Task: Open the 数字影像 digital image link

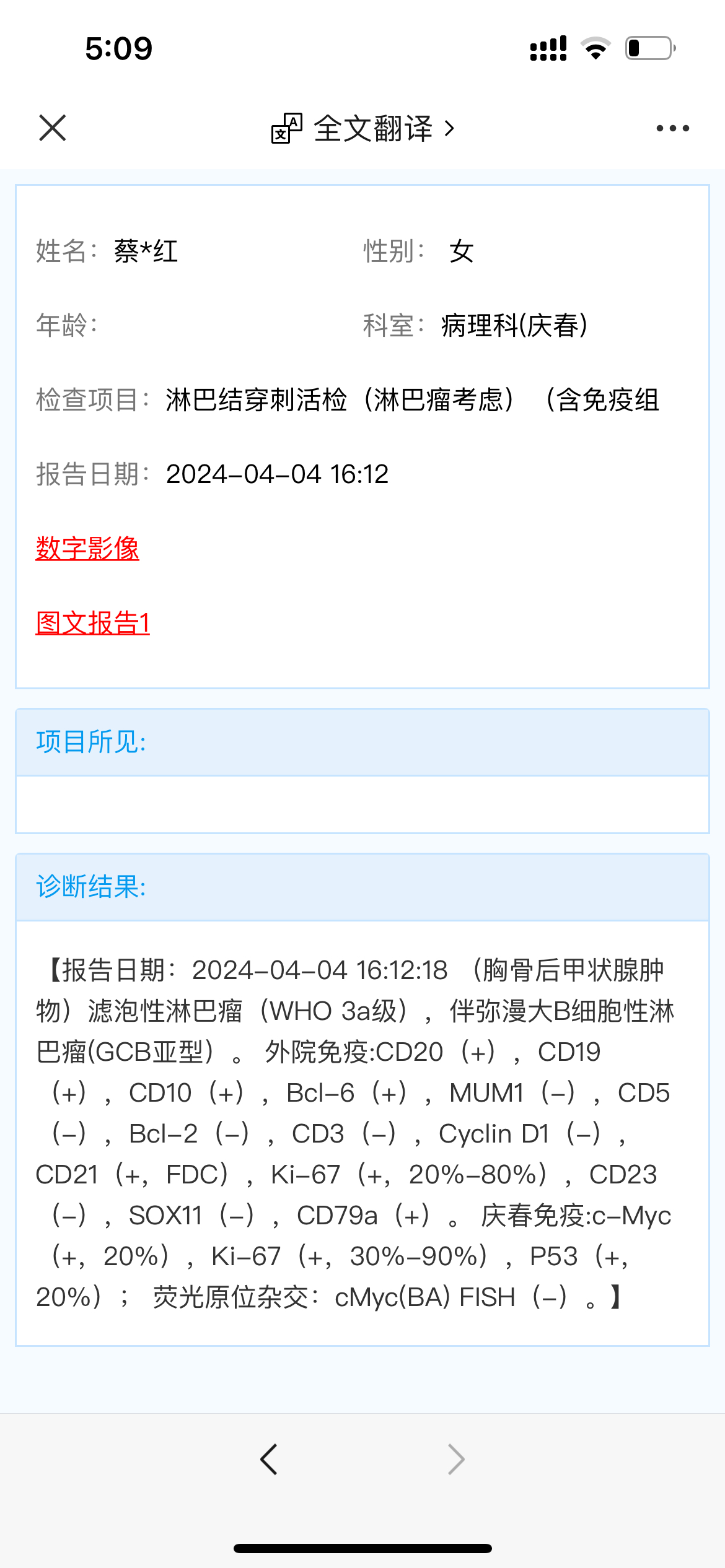Action: pos(87,549)
